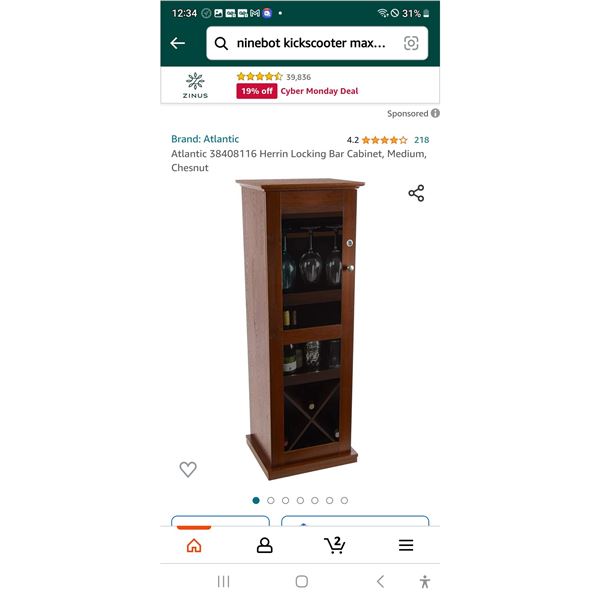The height and width of the screenshot is (600, 600).
Task: Open the hamburger menu tab
Action: (406, 545)
